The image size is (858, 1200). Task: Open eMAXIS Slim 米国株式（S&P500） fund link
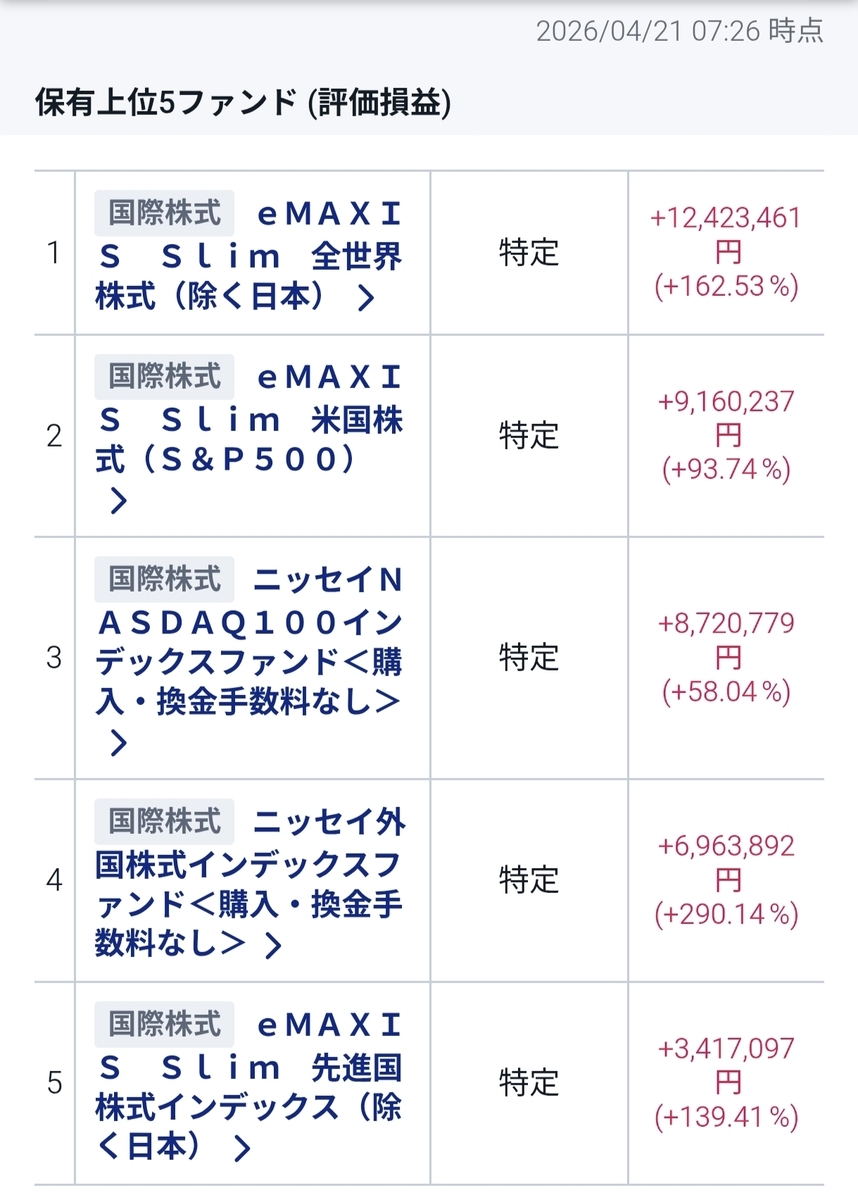(x=250, y=437)
